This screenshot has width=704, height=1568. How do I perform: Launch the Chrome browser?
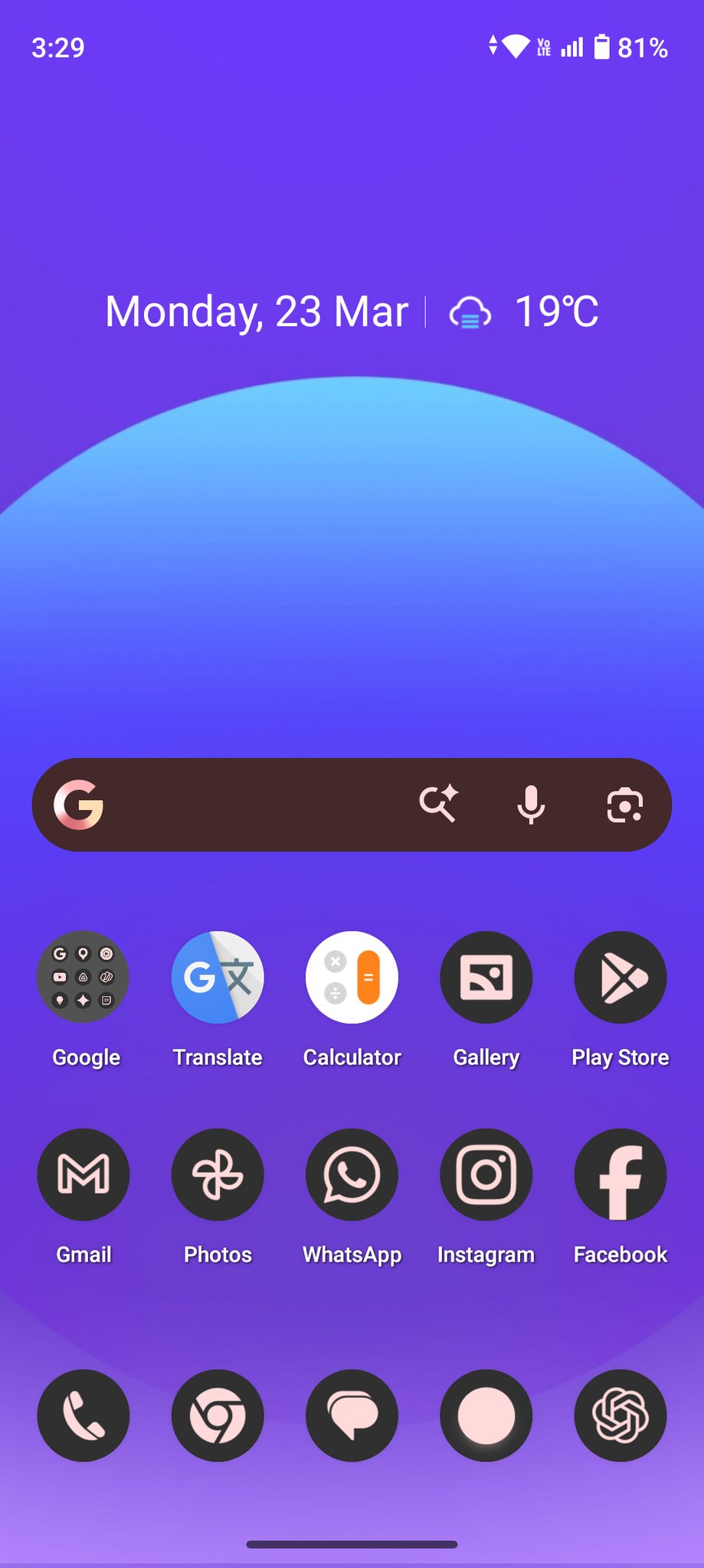218,1415
